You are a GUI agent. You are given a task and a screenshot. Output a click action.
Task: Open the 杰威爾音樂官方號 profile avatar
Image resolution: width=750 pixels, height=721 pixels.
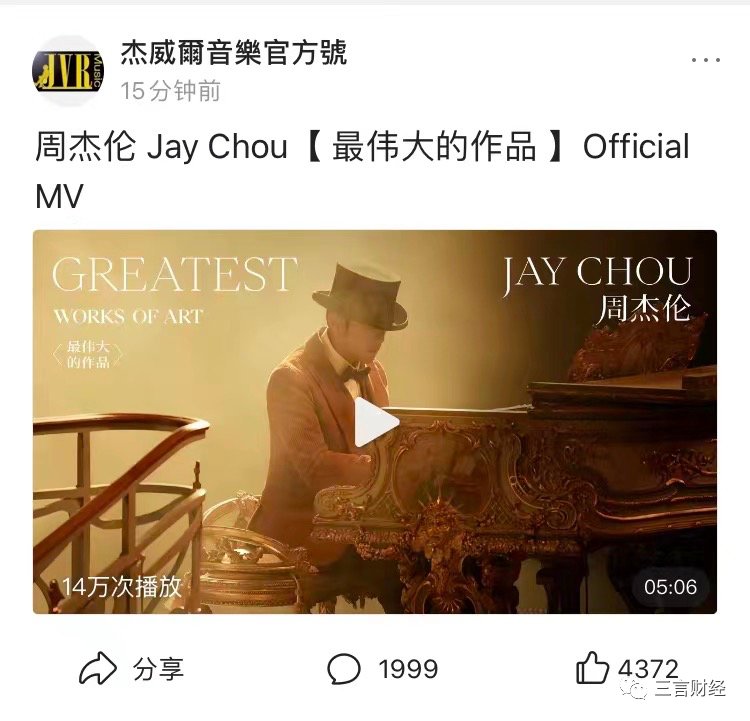(x=68, y=69)
